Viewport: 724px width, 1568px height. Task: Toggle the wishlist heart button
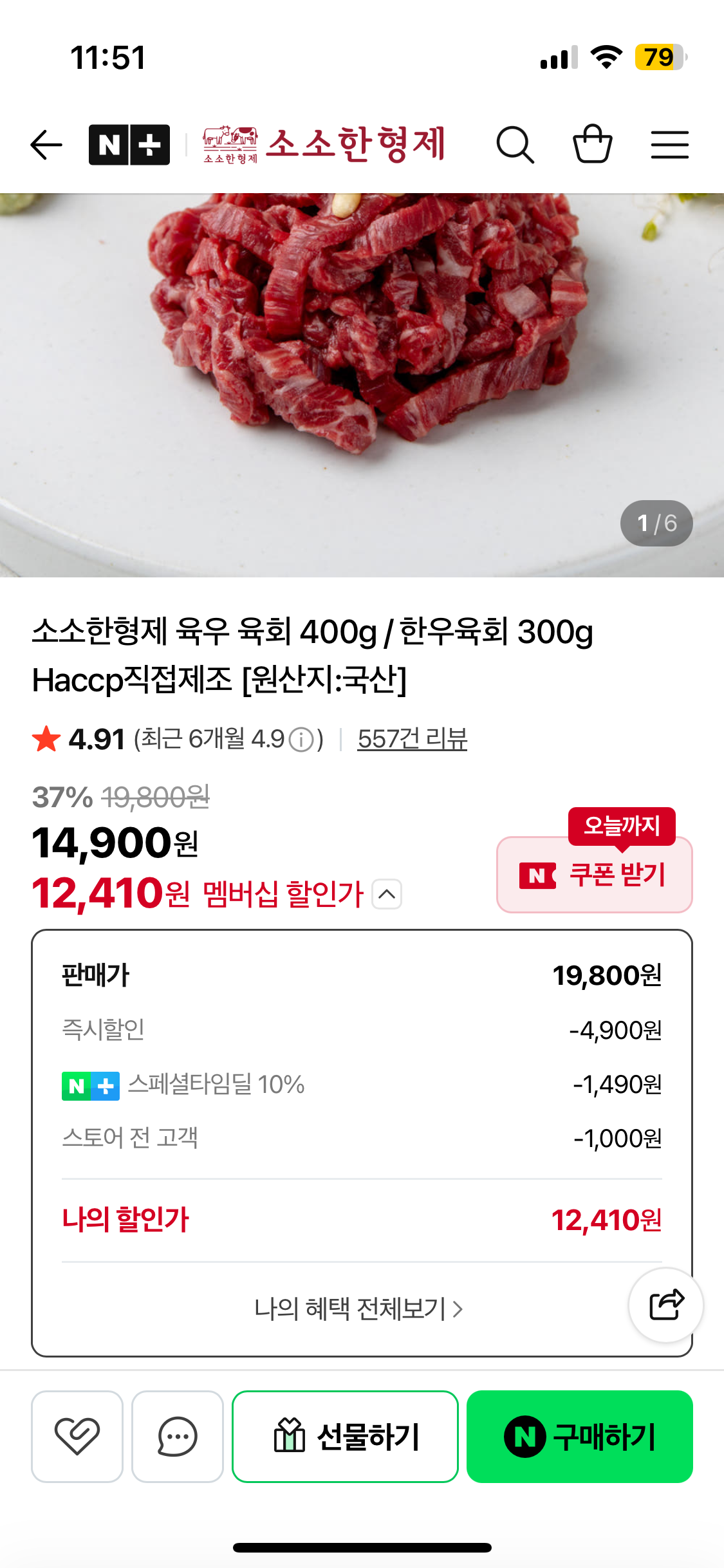pos(77,1436)
